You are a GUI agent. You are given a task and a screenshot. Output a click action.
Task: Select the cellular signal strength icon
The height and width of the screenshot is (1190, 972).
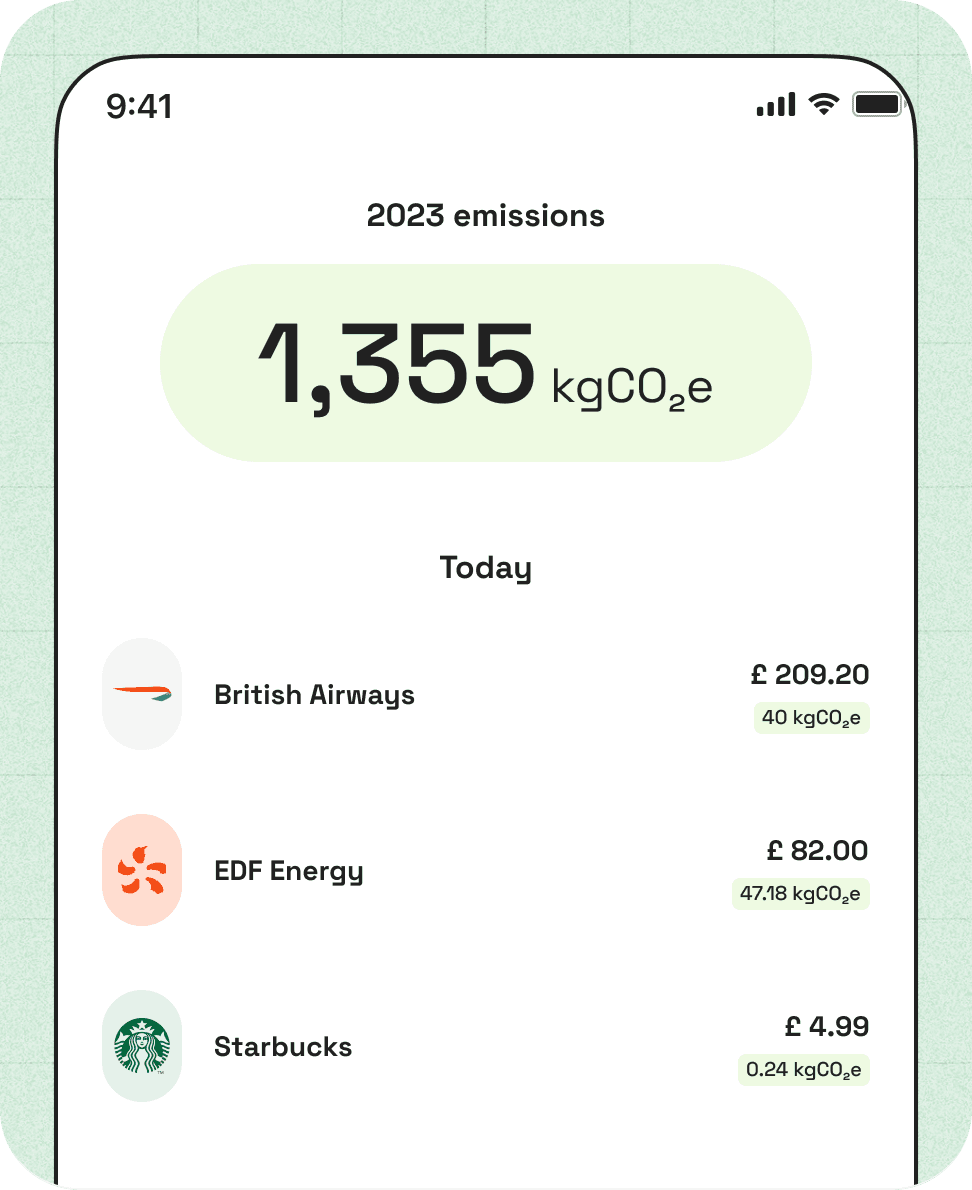[774, 104]
